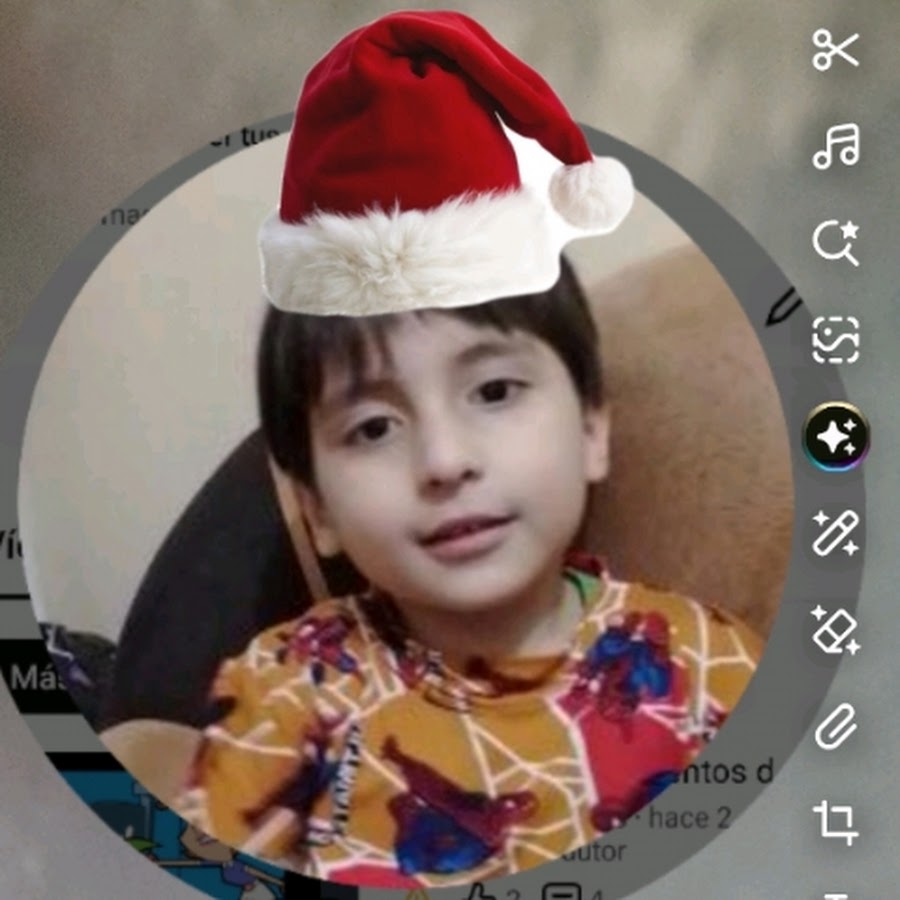This screenshot has width=900, height=900.
Task: Open the crop tool
Action: pyautogui.click(x=835, y=822)
